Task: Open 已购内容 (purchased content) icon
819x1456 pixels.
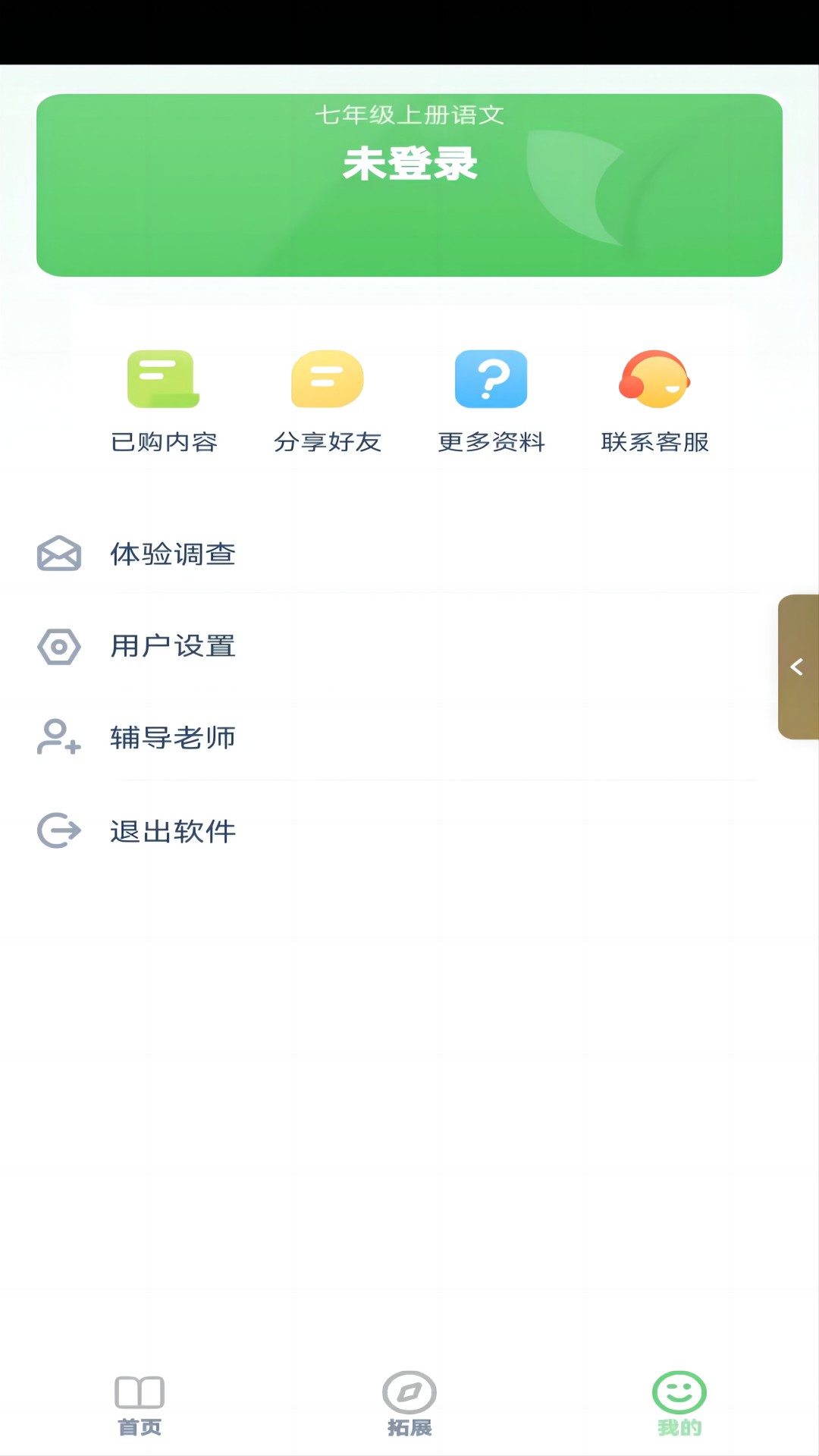Action: coord(162,379)
